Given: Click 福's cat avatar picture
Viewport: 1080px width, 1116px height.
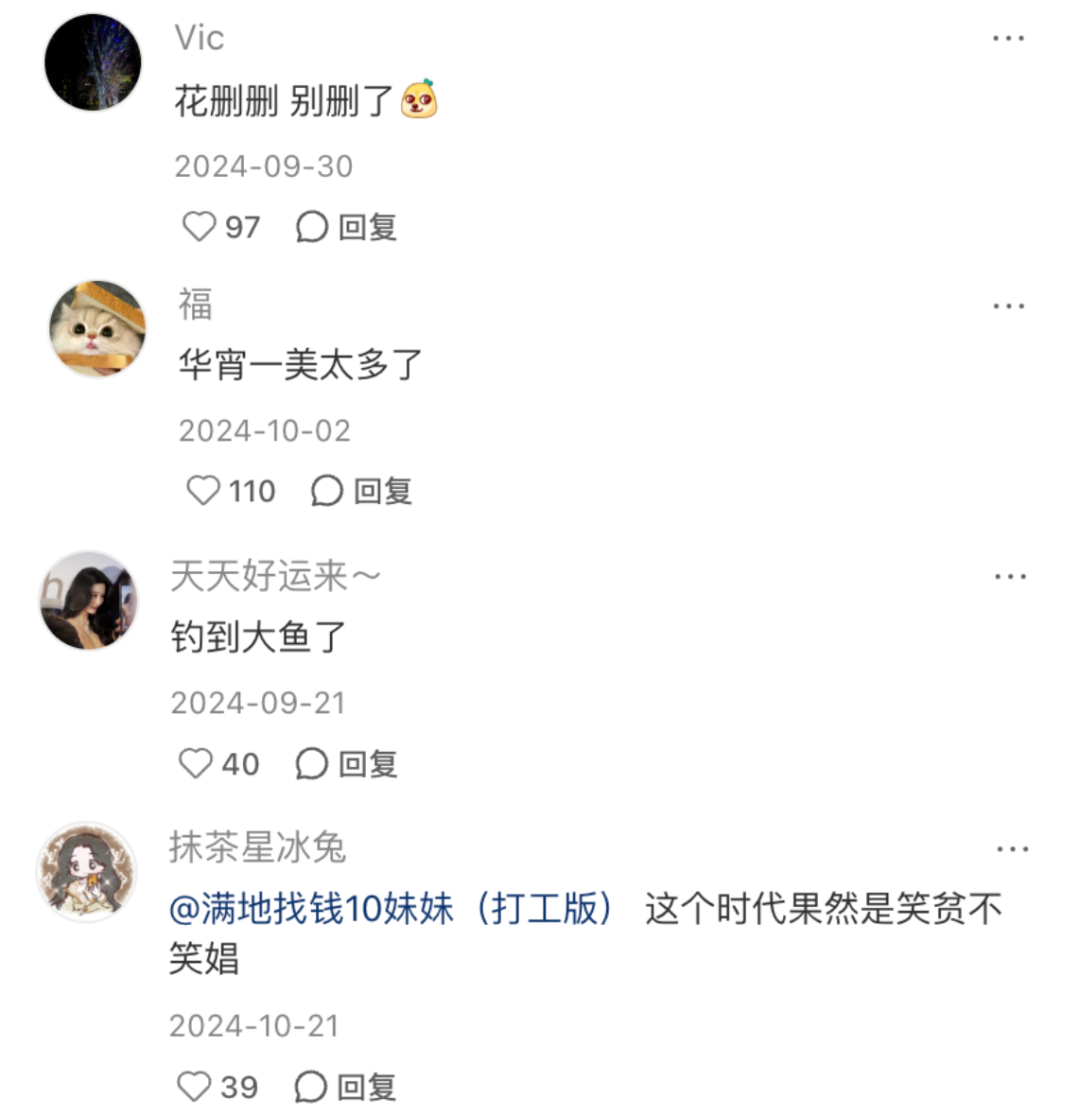Looking at the screenshot, I should coord(95,330).
